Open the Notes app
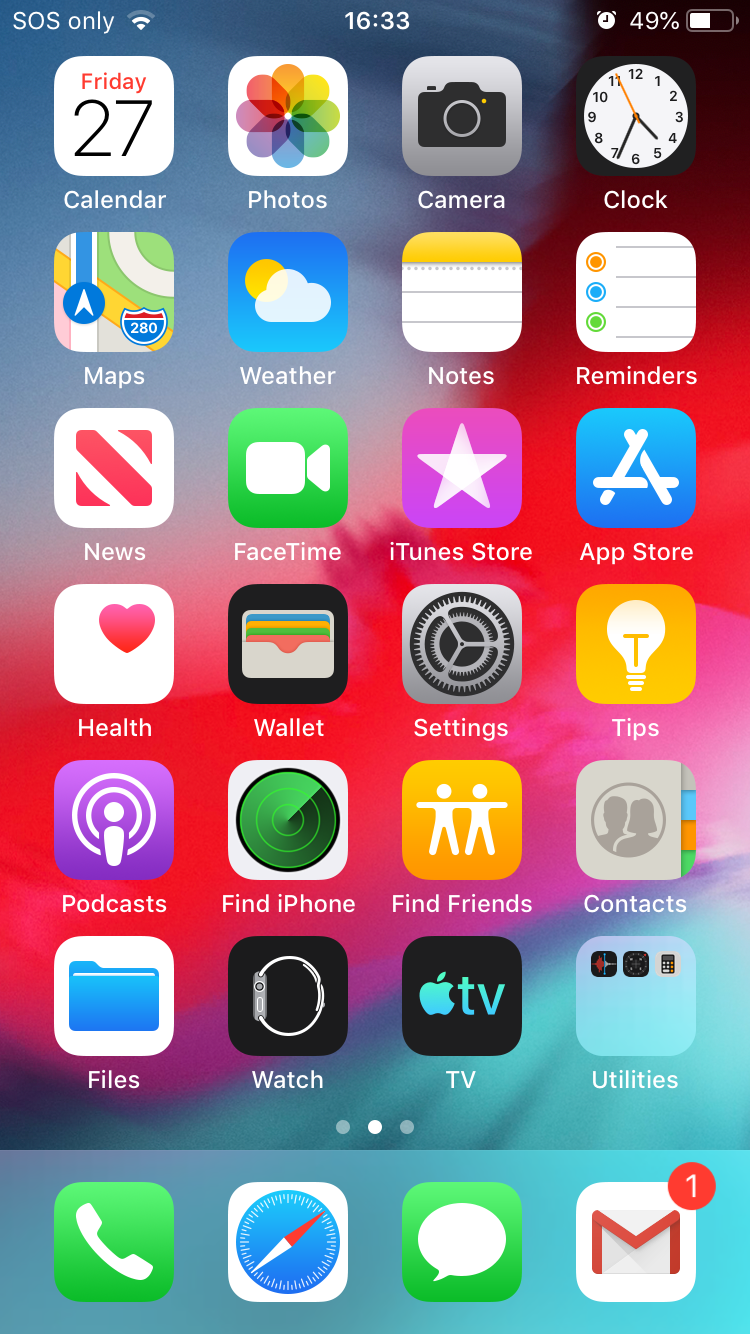750x1334 pixels. 462,292
